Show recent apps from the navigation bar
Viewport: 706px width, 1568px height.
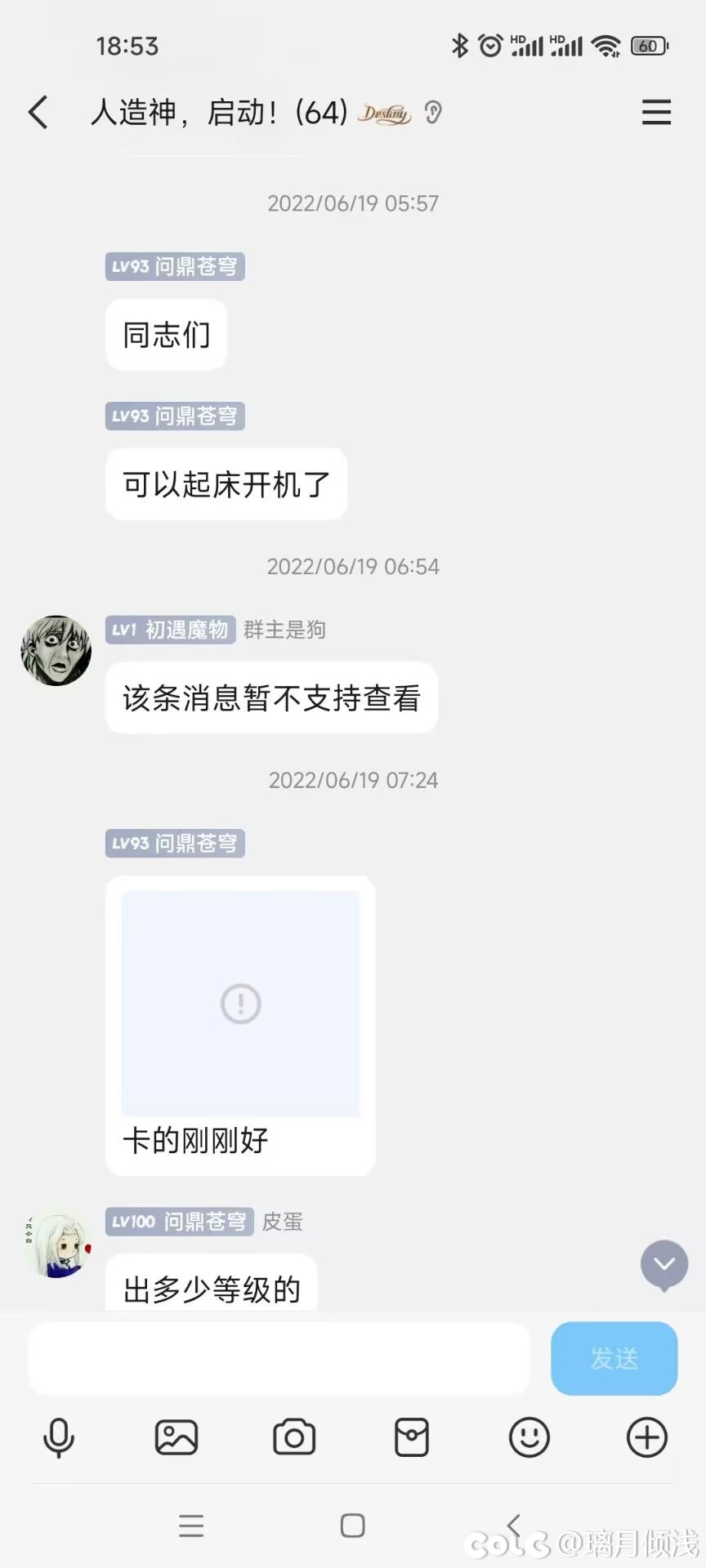191,1526
